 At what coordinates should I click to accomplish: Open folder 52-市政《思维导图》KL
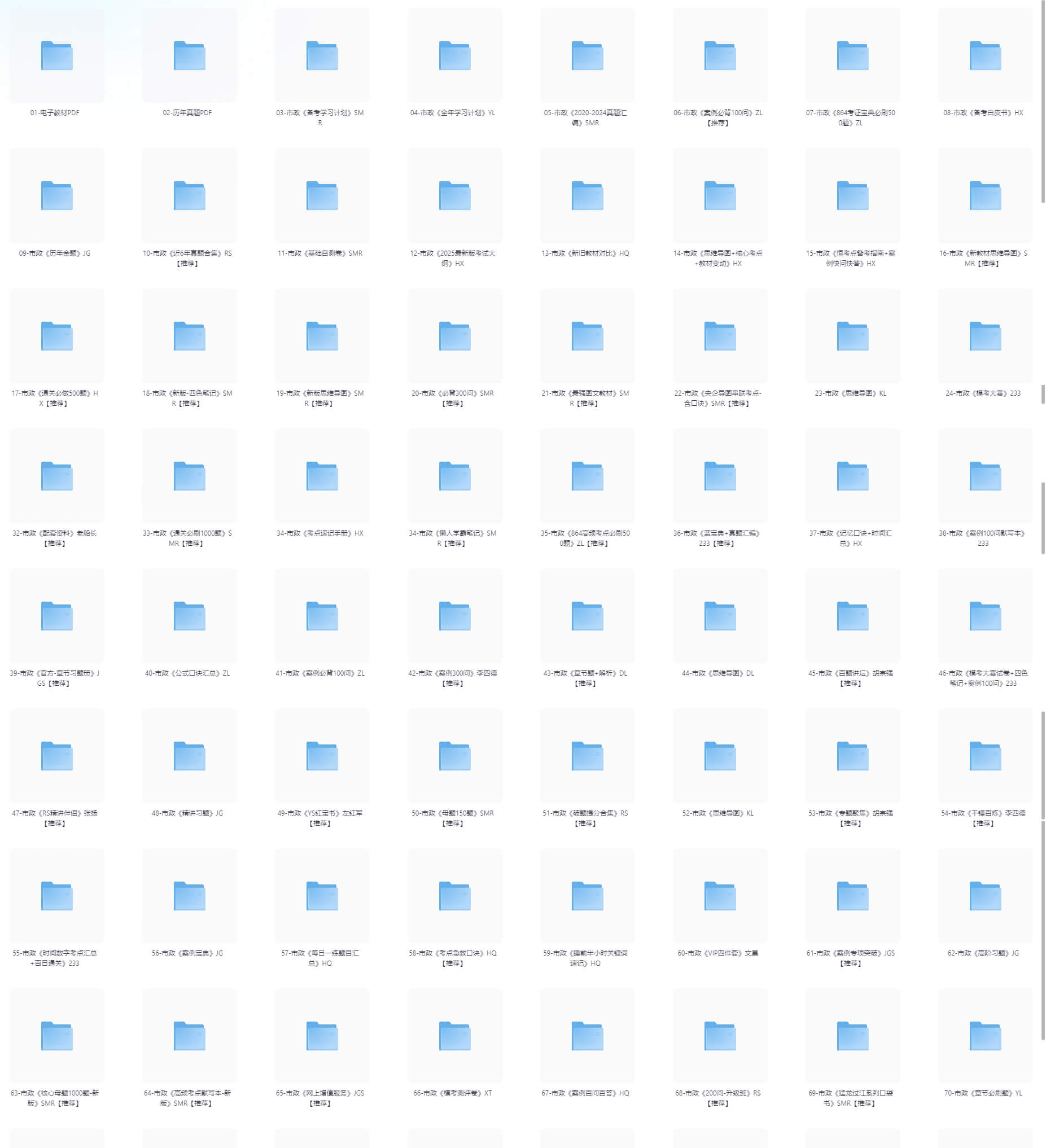(720, 756)
